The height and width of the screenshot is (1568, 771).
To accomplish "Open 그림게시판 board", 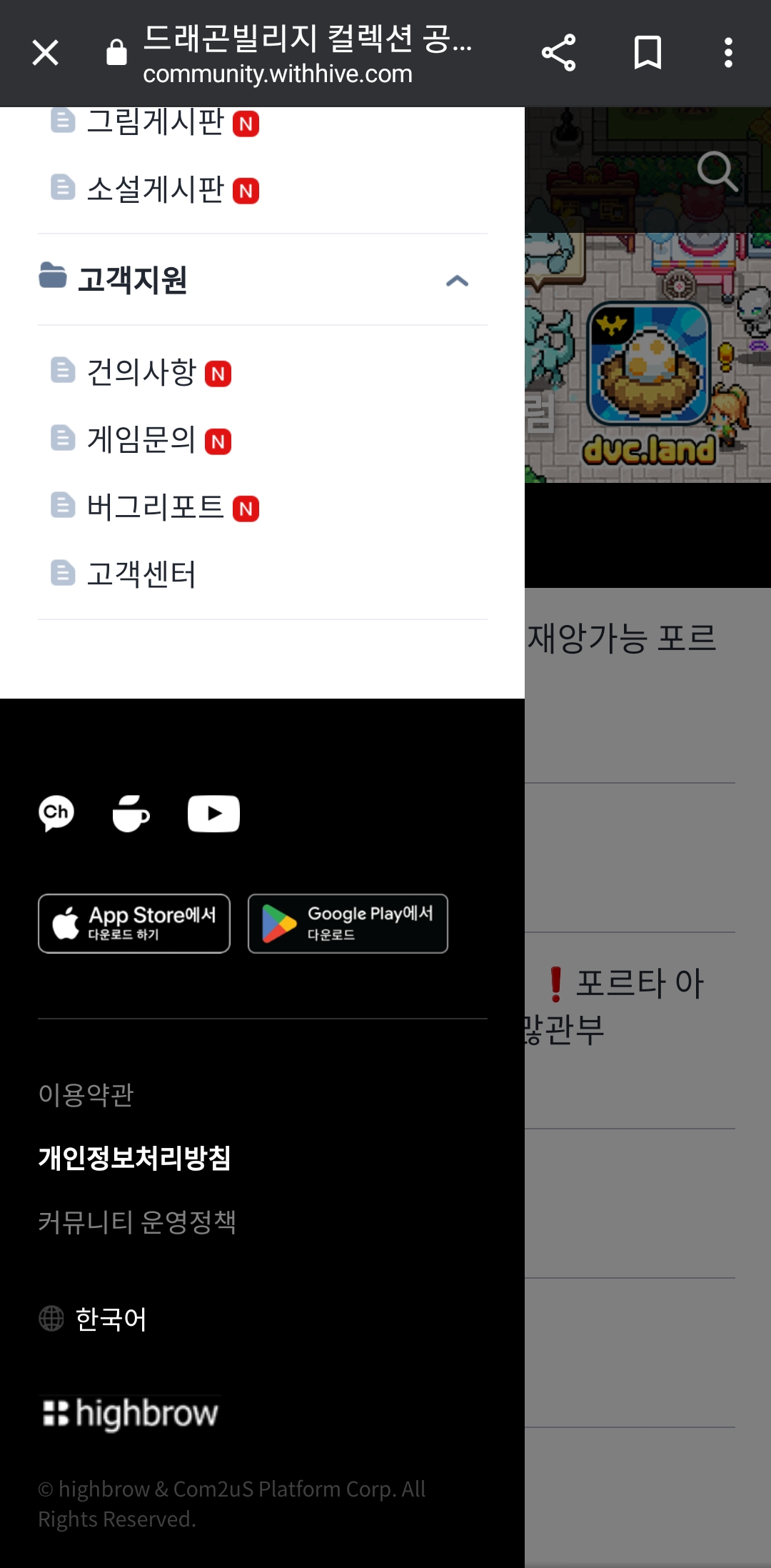I will coord(155,122).
